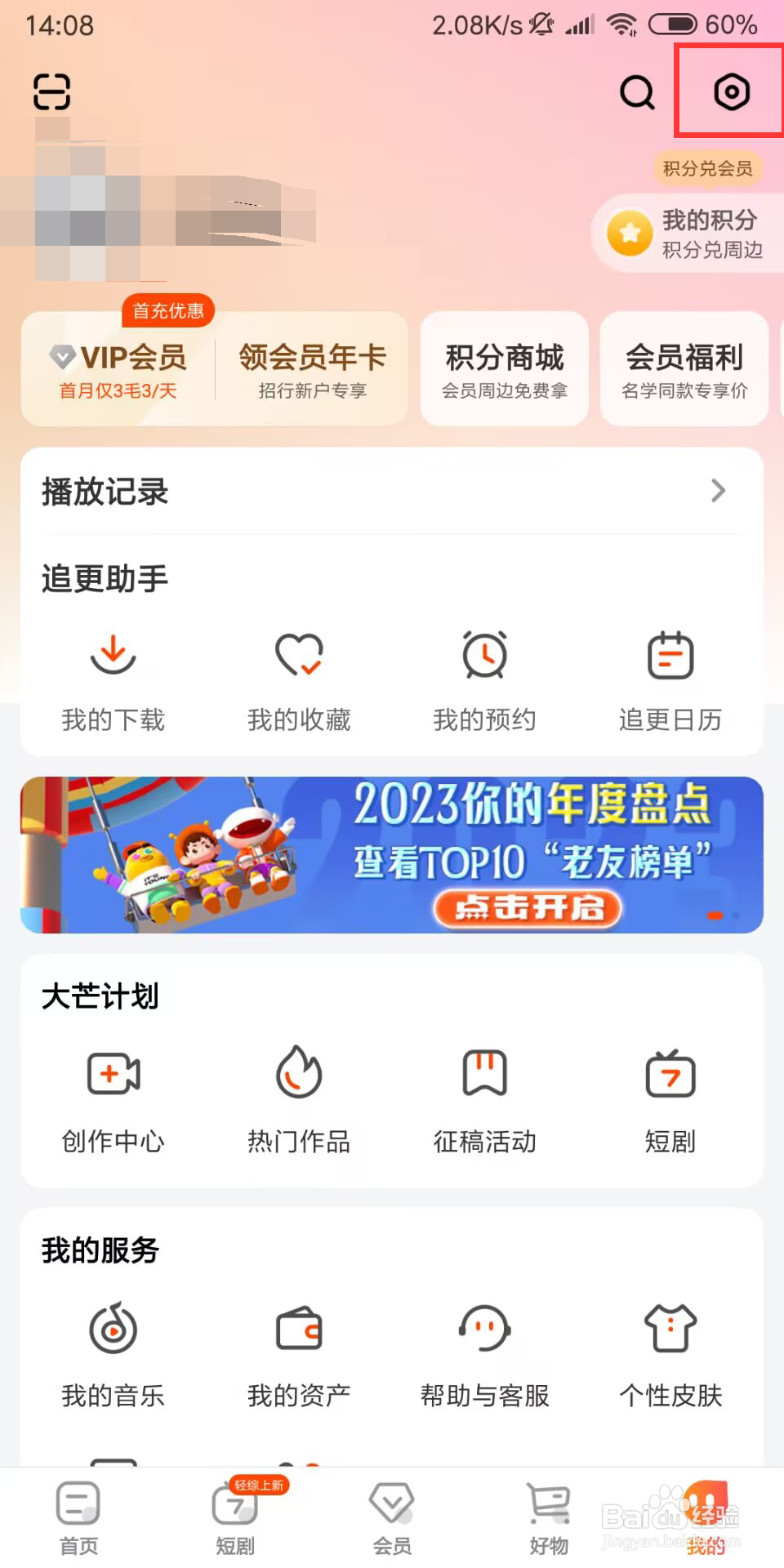Claim 领会员年卡 annual membership card
Image resolution: width=784 pixels, height=1568 pixels.
(311, 368)
